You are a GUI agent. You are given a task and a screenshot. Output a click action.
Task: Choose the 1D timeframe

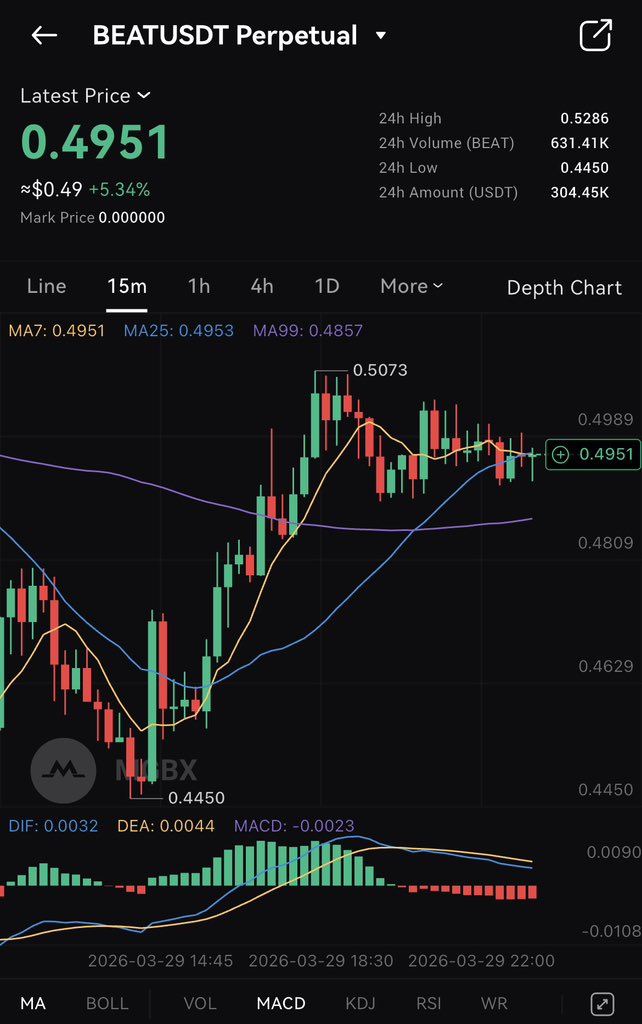pyautogui.click(x=327, y=286)
